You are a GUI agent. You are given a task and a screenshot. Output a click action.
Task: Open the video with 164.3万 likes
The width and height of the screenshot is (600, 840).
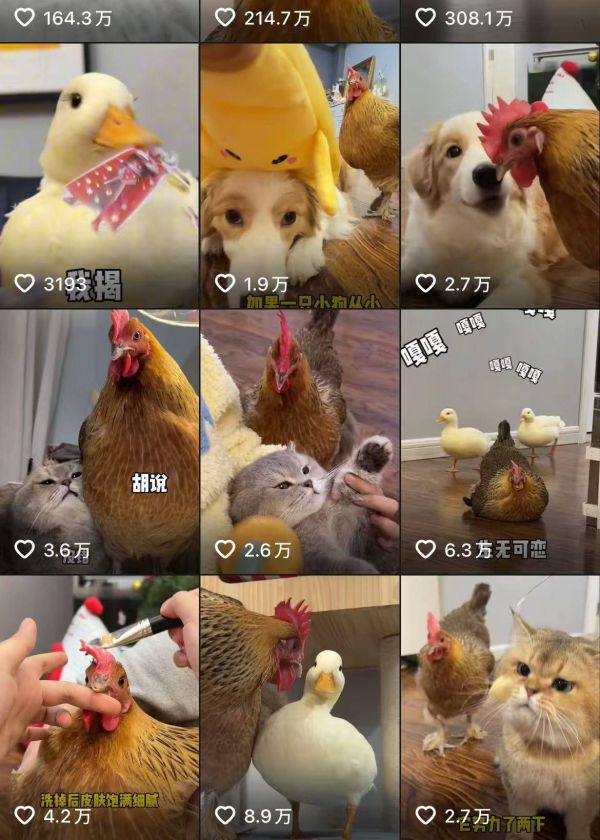[x=99, y=20]
